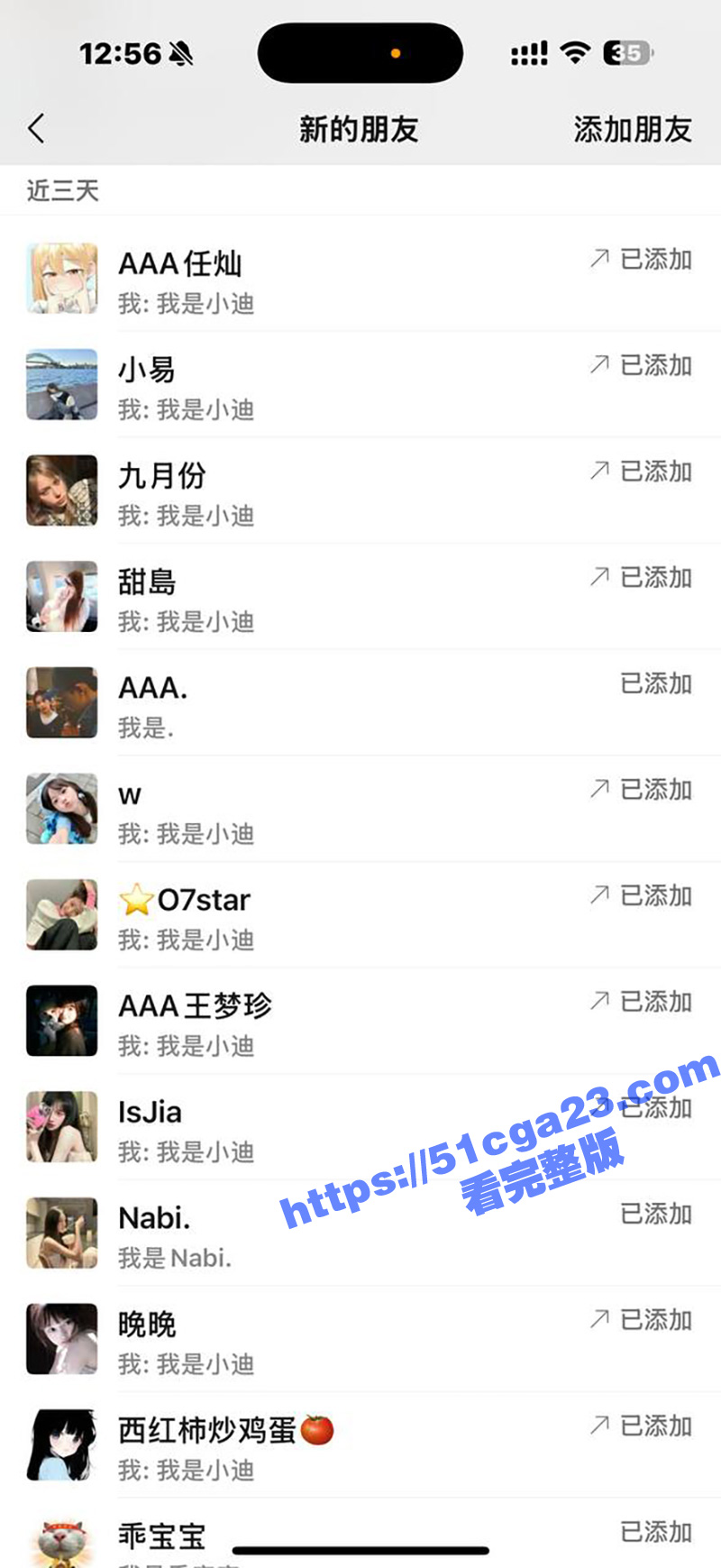Tap the avatar of 九月份

pyautogui.click(x=61, y=490)
